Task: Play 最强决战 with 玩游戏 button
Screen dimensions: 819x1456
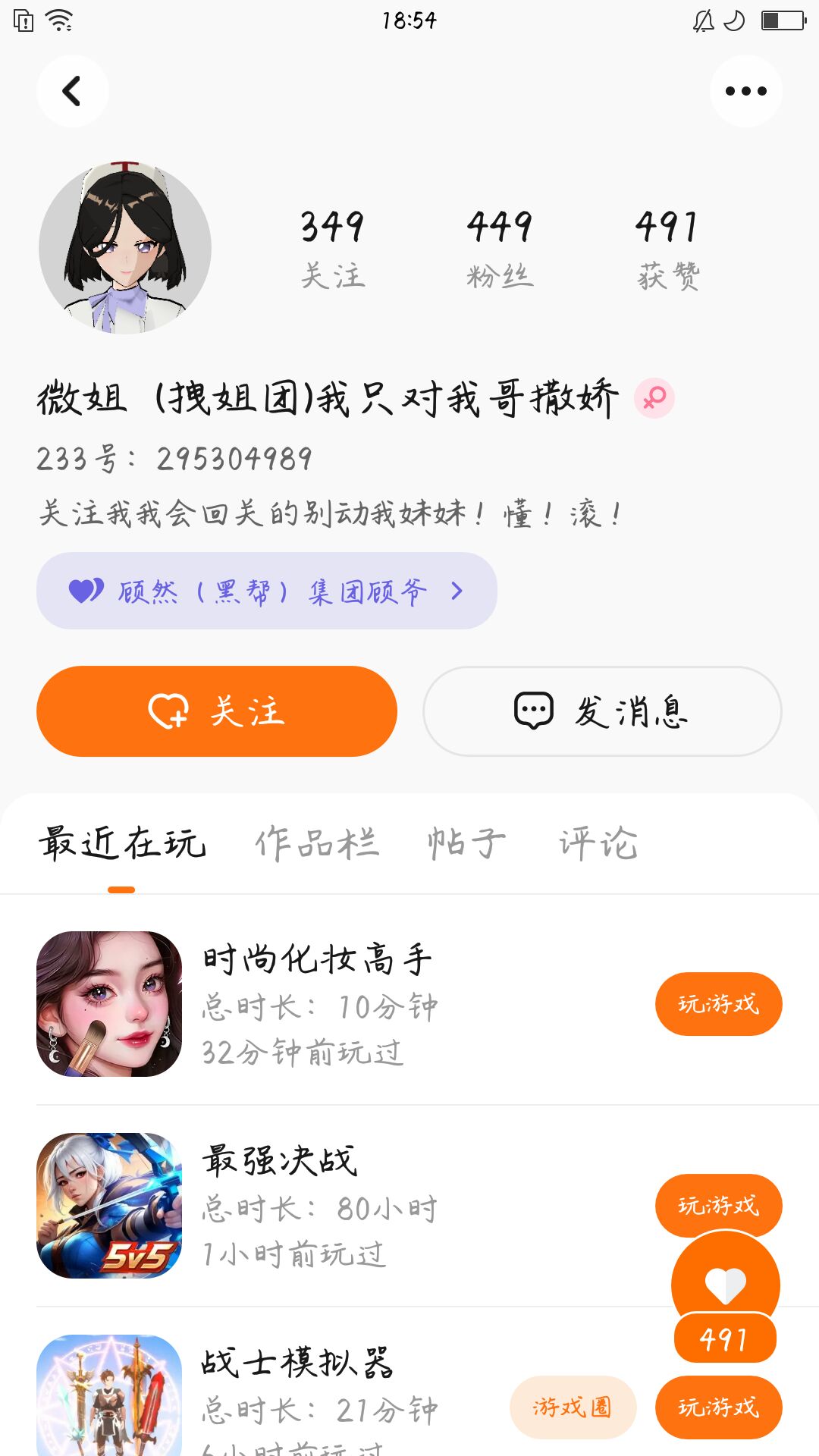Action: 718,1200
